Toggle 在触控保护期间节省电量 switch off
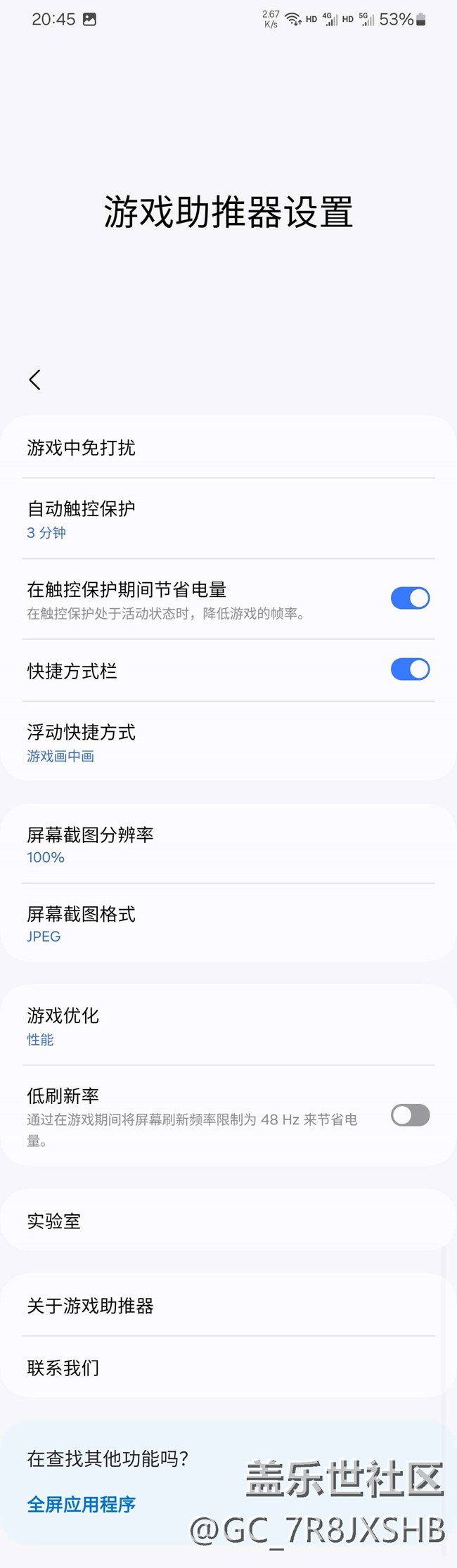Viewport: 457px width, 1568px height. (410, 598)
